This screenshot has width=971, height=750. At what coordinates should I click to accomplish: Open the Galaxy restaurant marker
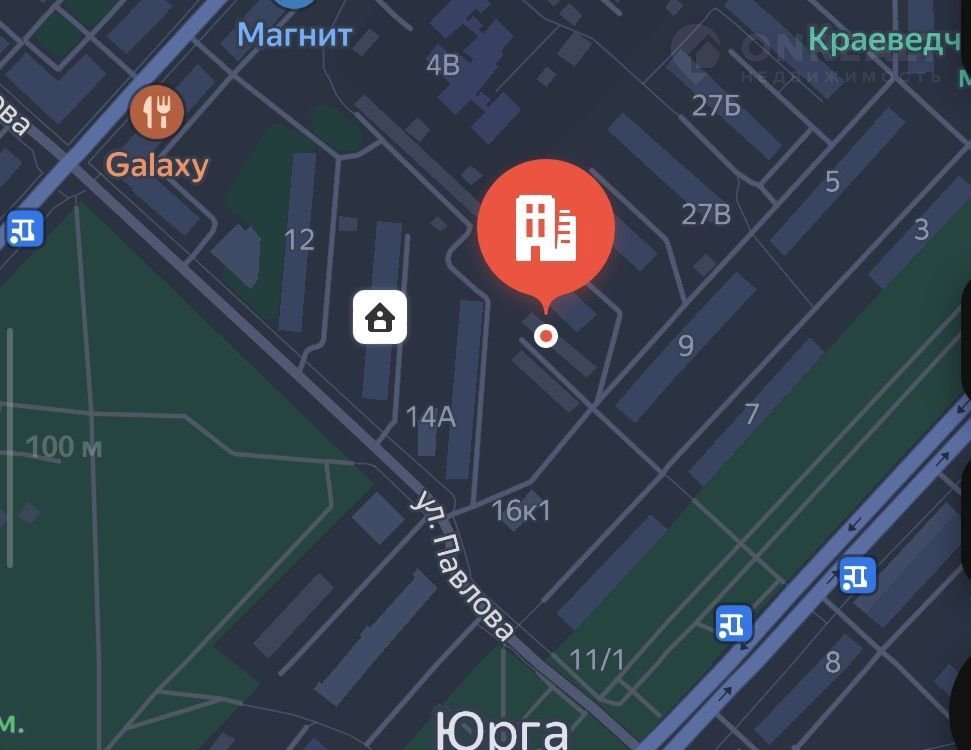[157, 112]
